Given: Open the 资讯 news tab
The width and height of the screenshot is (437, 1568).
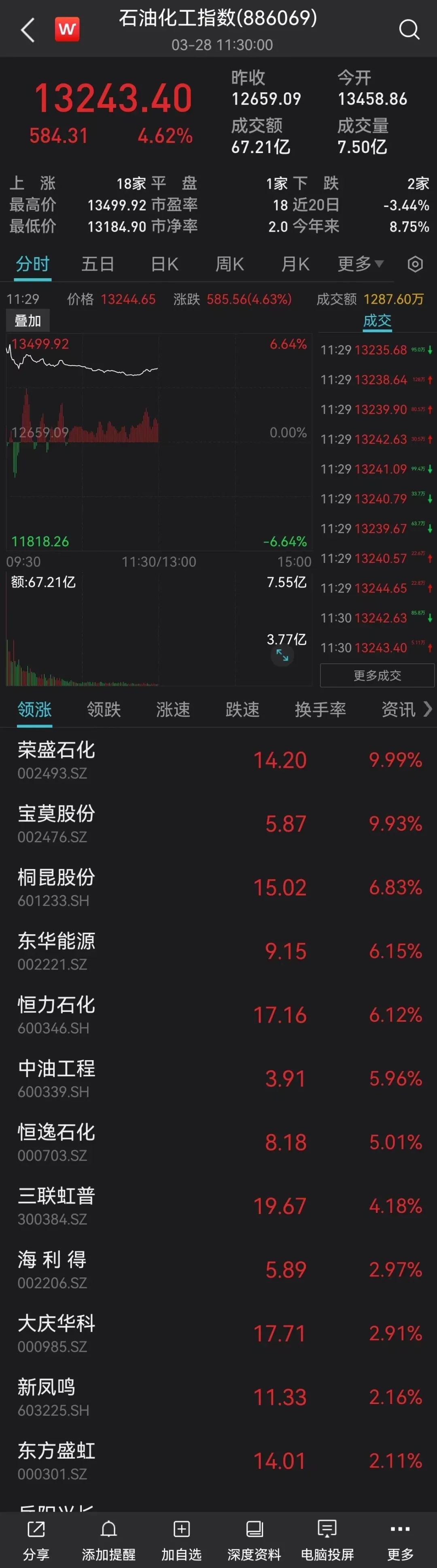Looking at the screenshot, I should 398,709.
